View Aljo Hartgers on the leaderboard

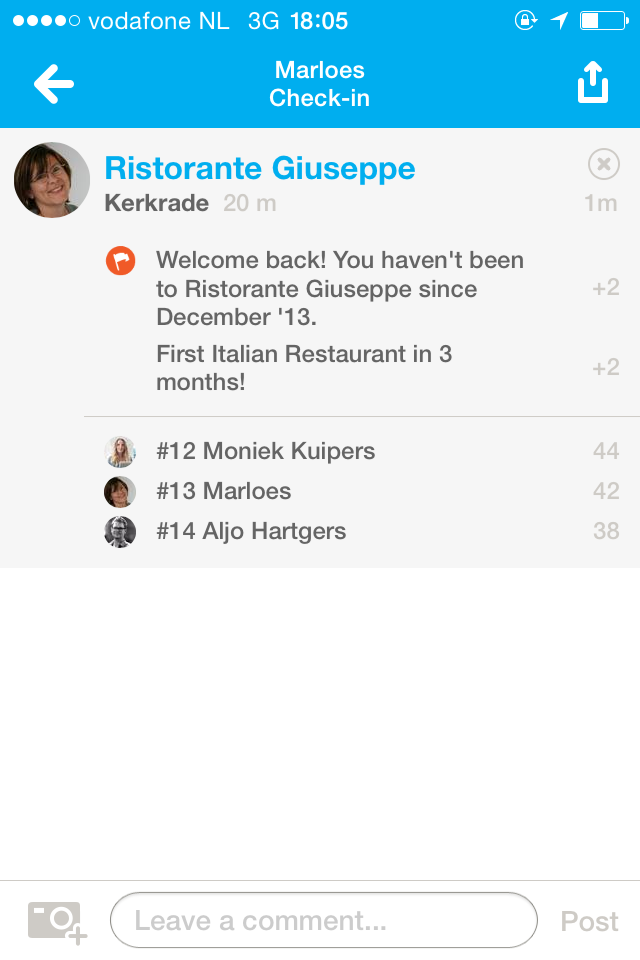(x=251, y=531)
